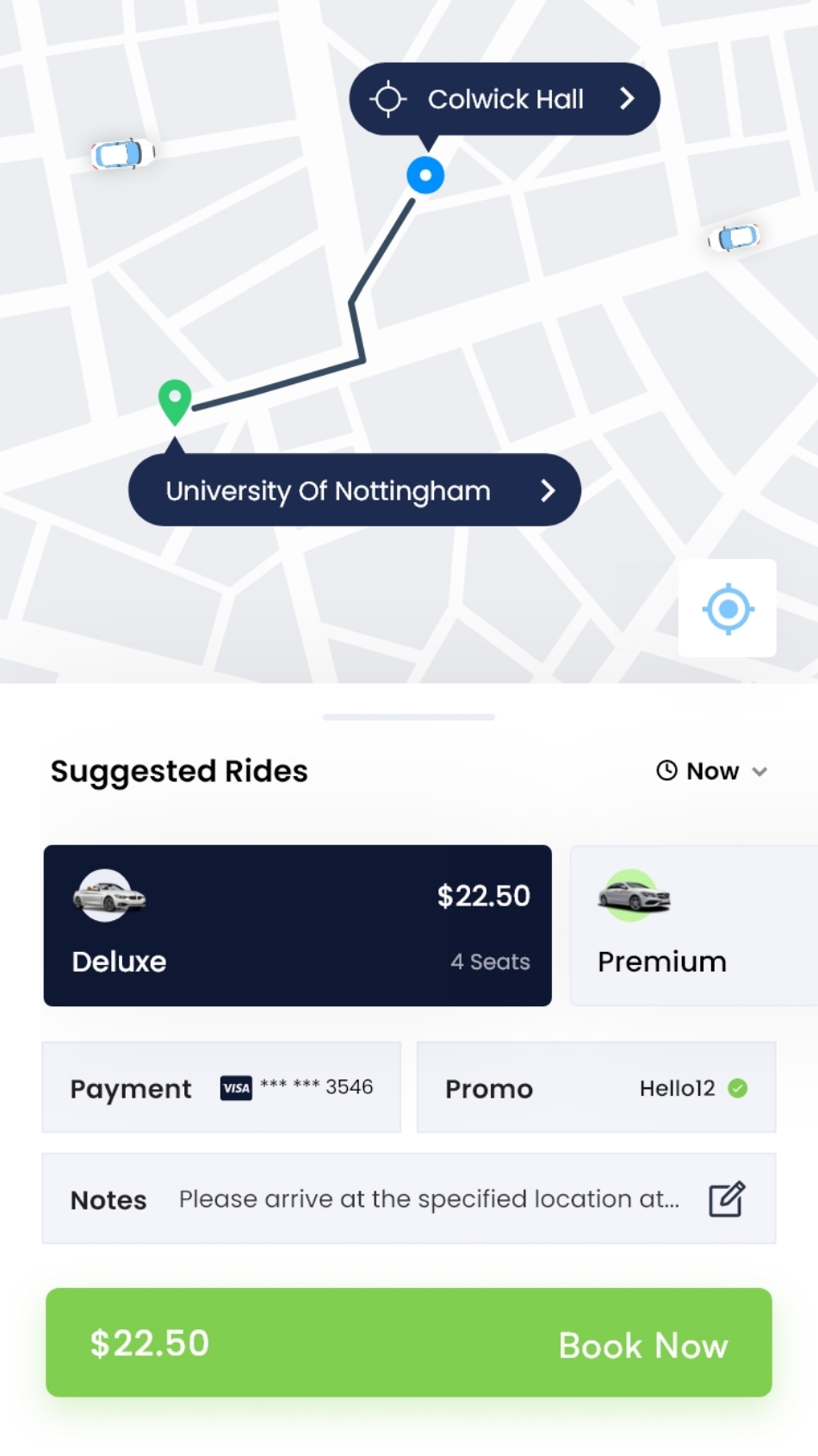
Task: Open the University Of Nottingham destination
Action: 354,490
